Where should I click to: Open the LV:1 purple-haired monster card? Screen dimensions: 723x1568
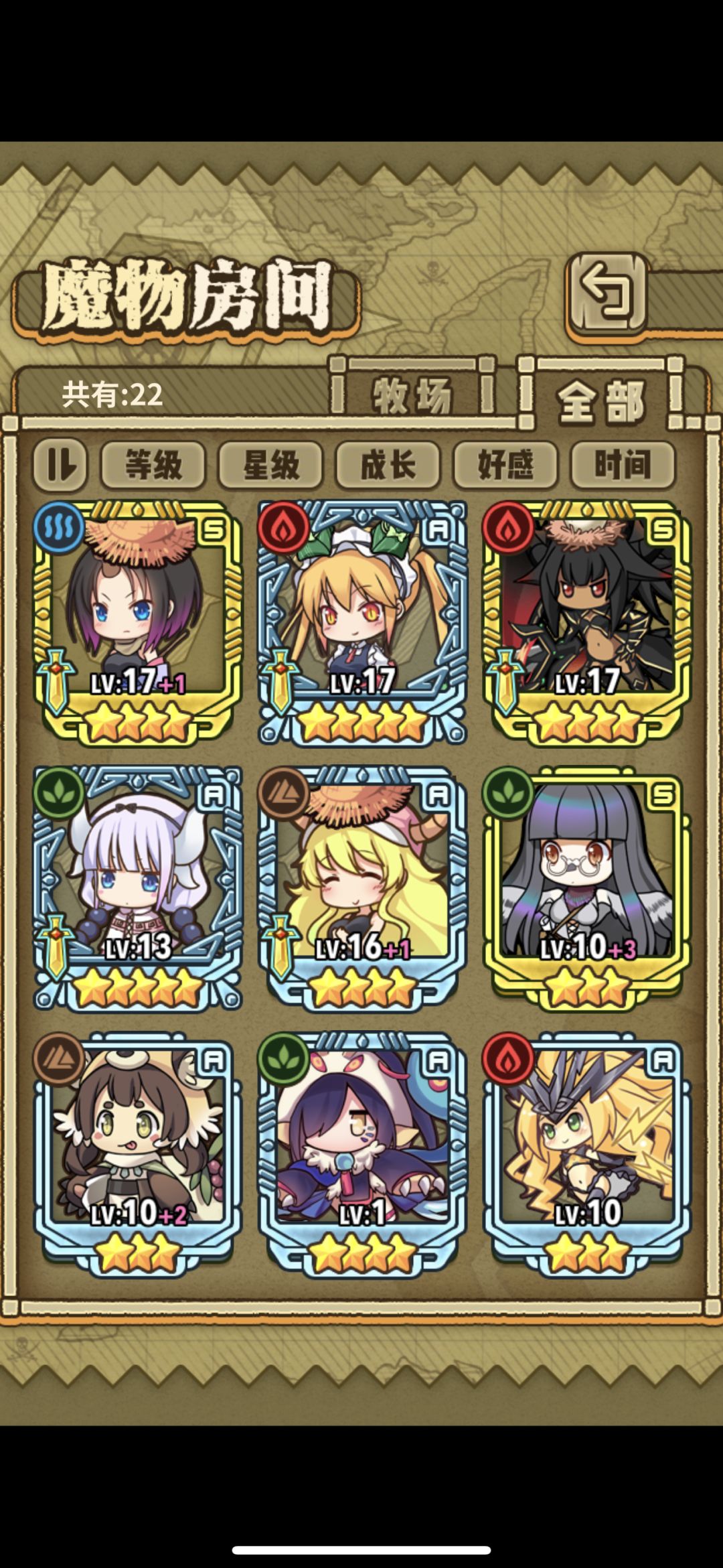tap(362, 1153)
